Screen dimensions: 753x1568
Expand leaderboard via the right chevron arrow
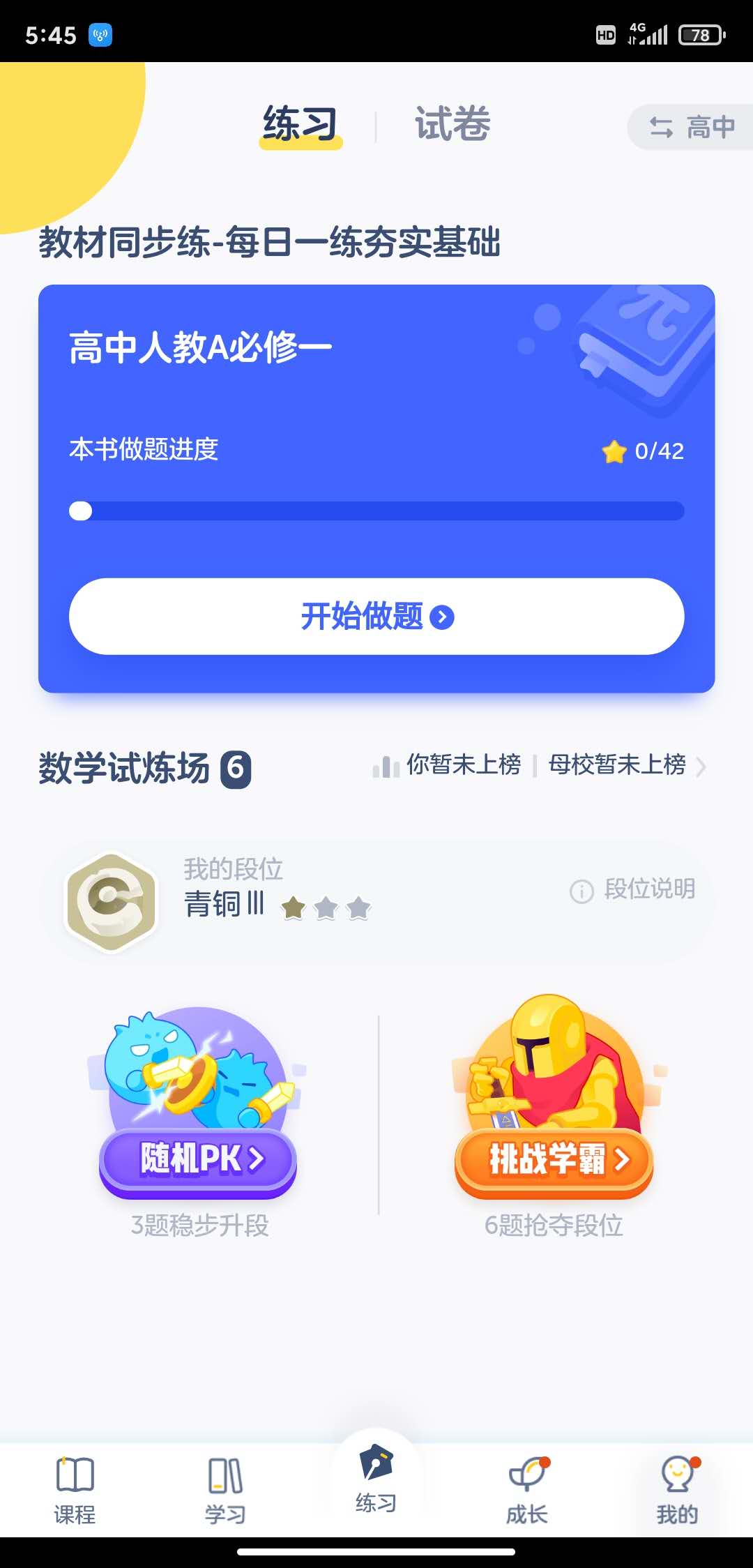(700, 766)
